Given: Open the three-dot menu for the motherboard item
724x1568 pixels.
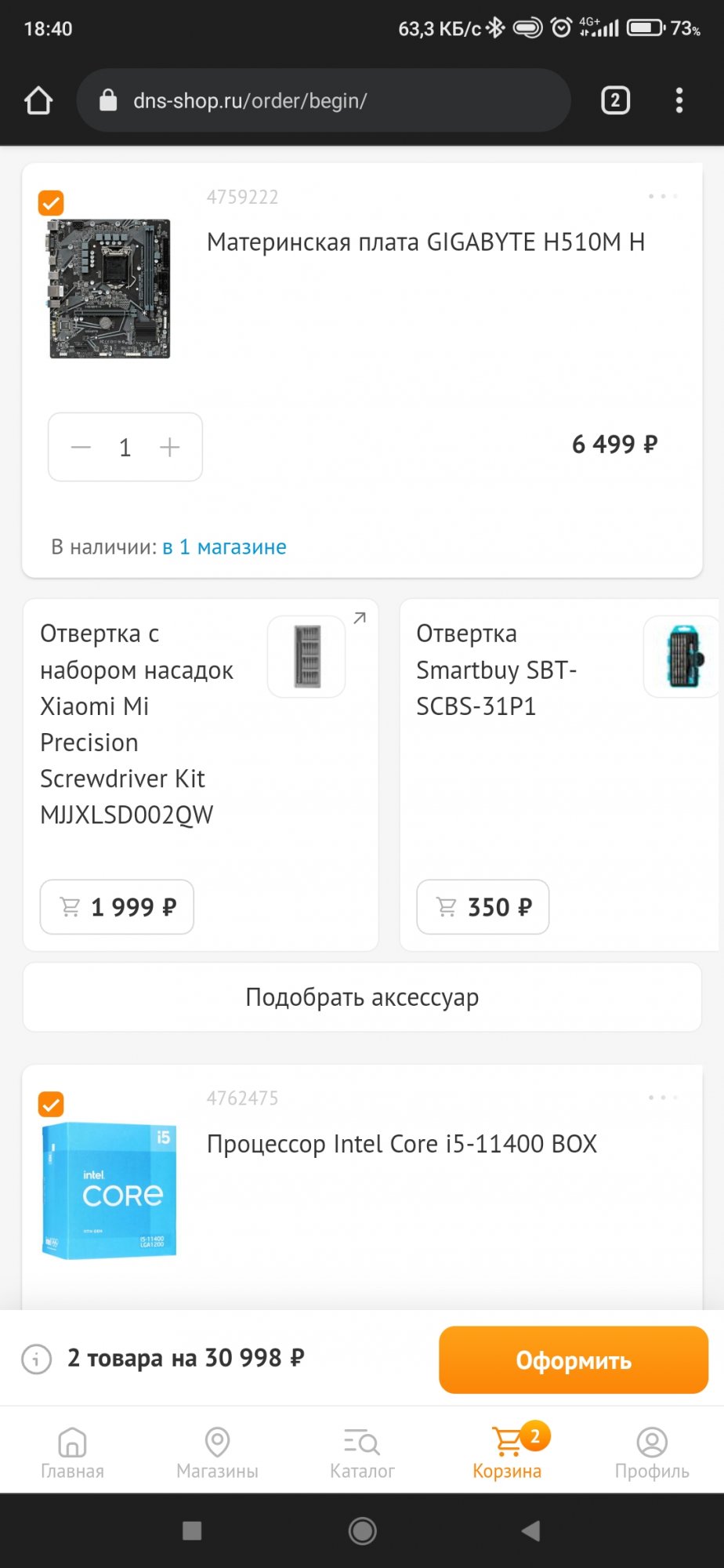Looking at the screenshot, I should (x=662, y=196).
